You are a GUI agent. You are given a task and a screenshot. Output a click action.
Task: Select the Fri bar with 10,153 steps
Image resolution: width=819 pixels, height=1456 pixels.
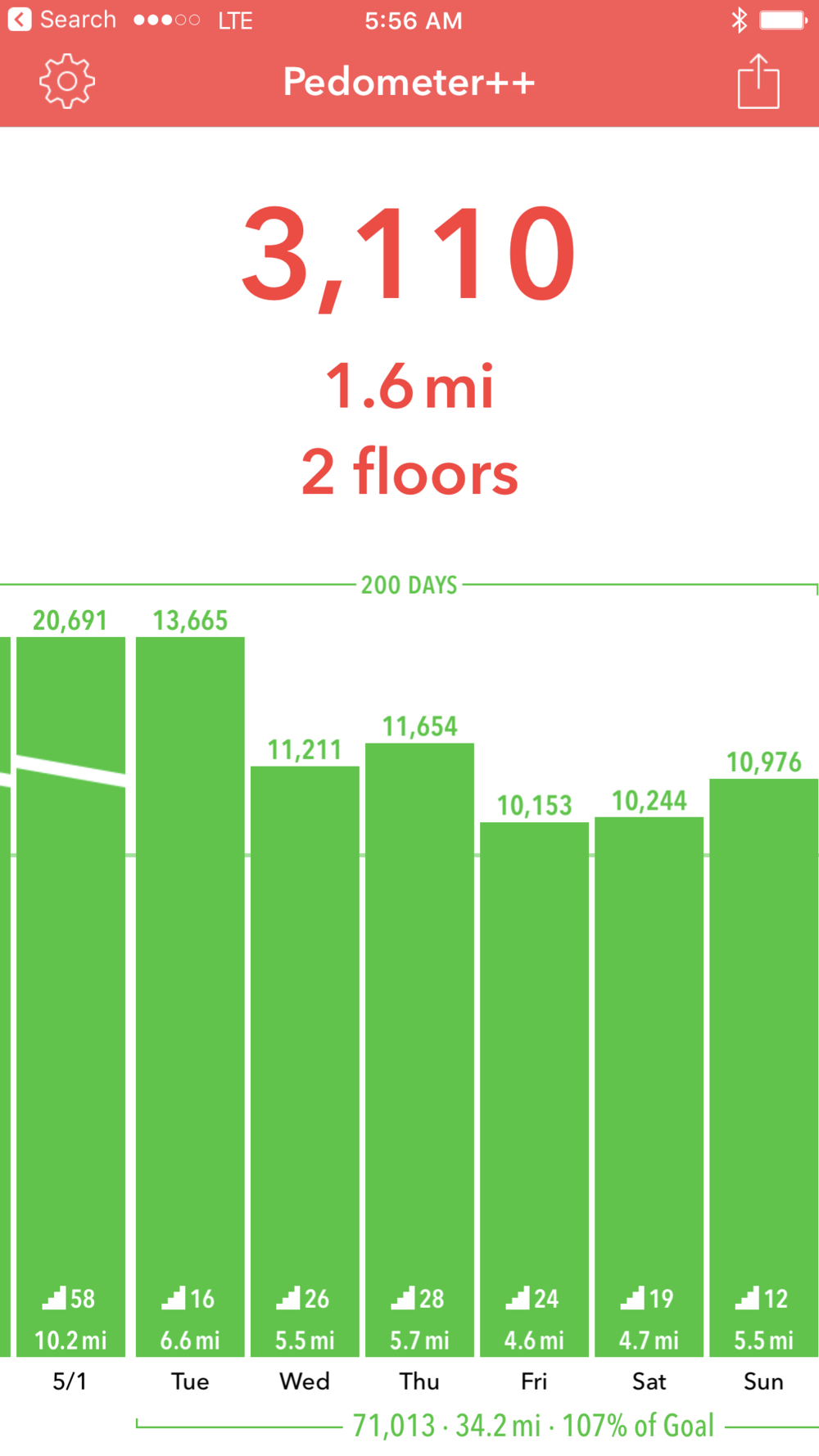[534, 1089]
